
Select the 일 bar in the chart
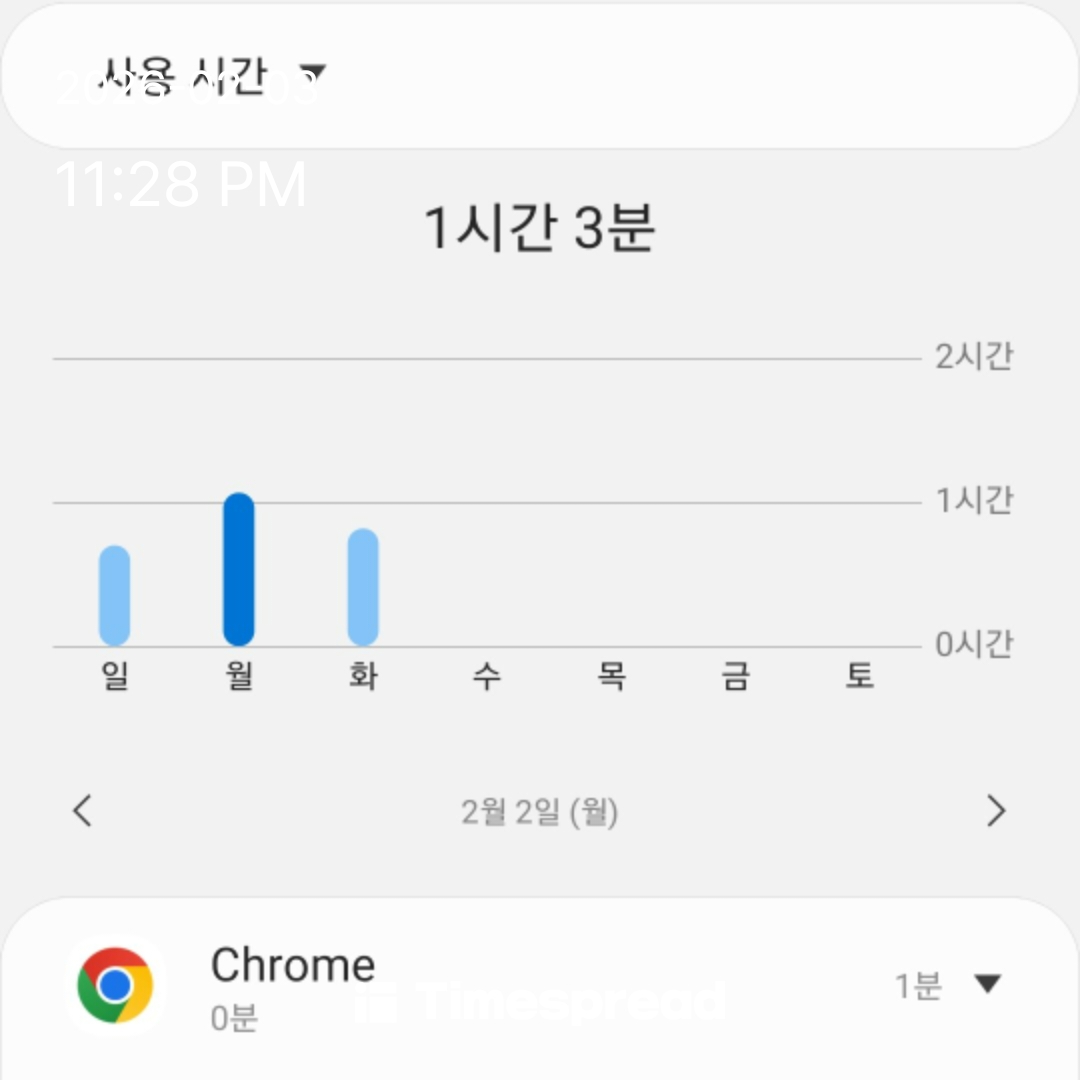pos(114,595)
